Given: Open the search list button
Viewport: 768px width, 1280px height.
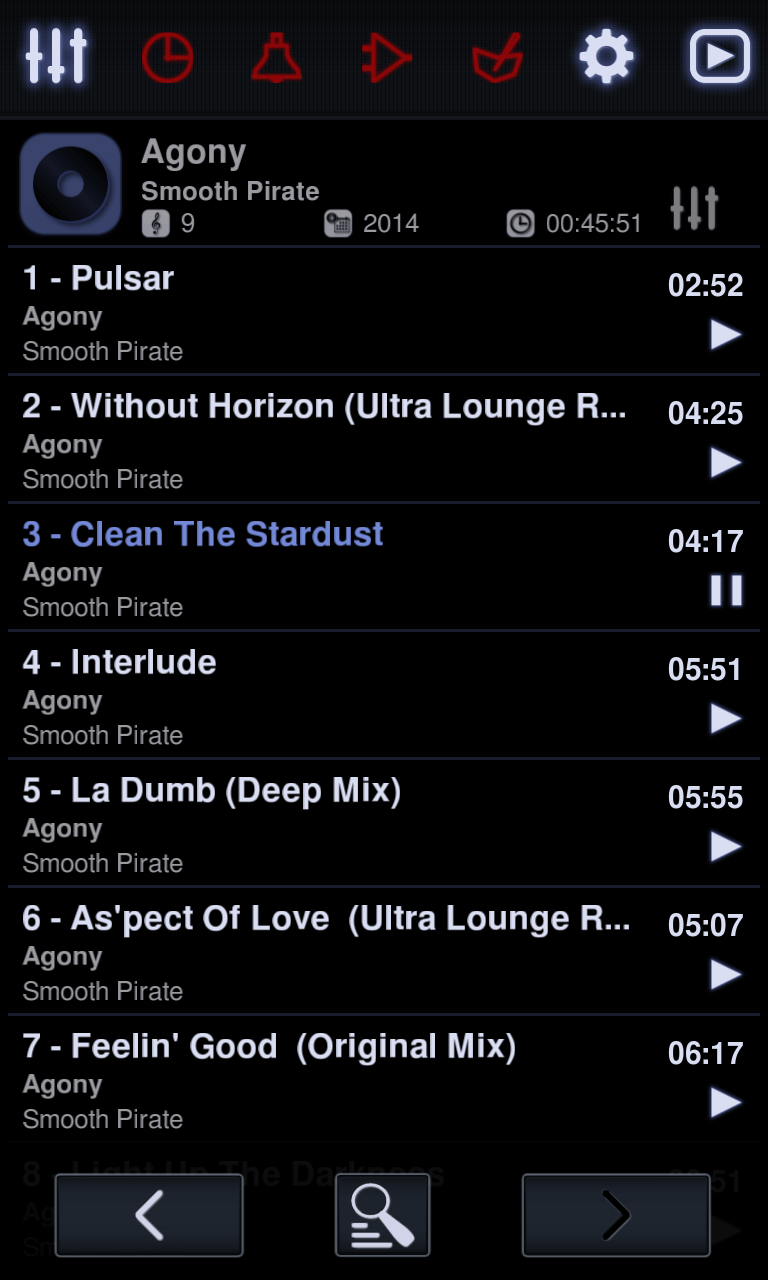Looking at the screenshot, I should pyautogui.click(x=382, y=1215).
